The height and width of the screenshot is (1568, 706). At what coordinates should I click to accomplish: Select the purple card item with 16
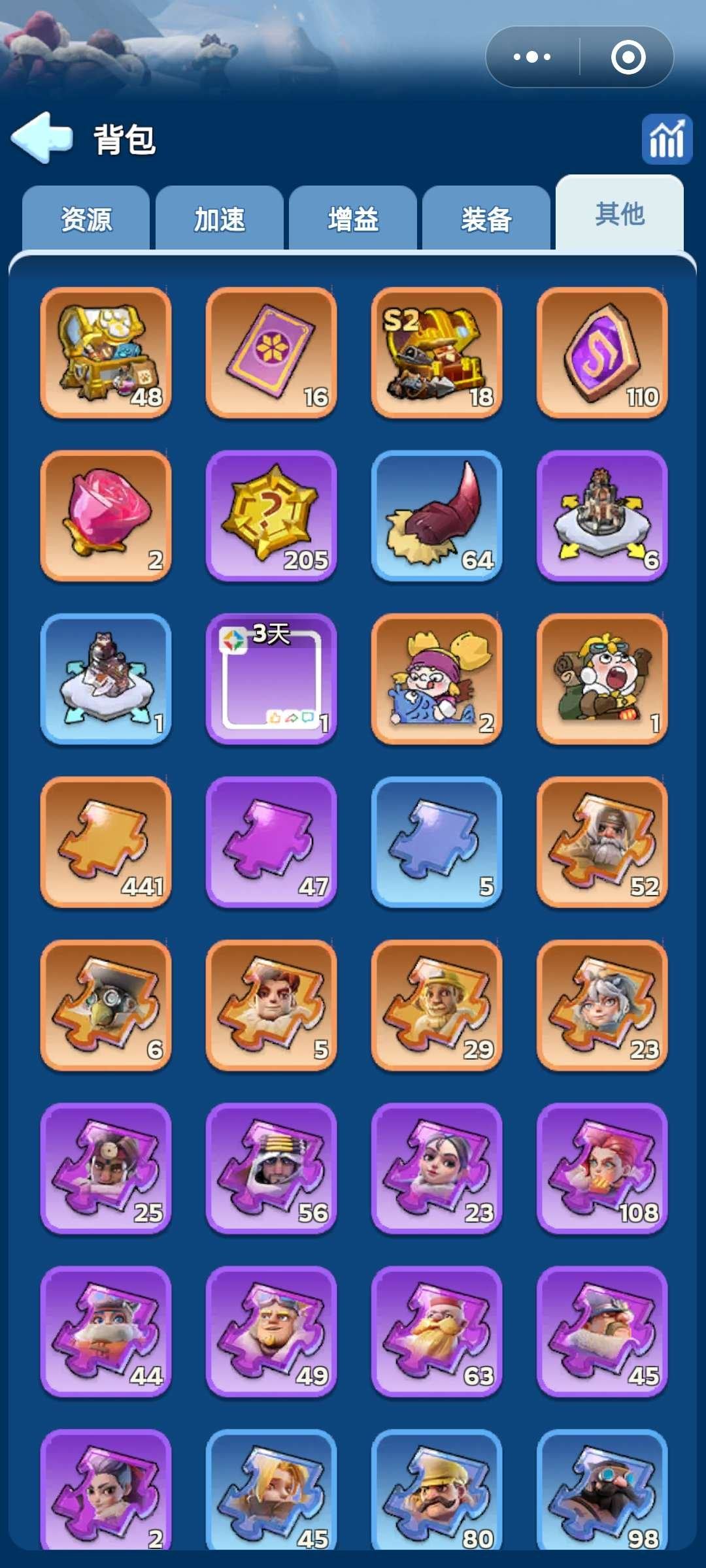pyautogui.click(x=271, y=353)
